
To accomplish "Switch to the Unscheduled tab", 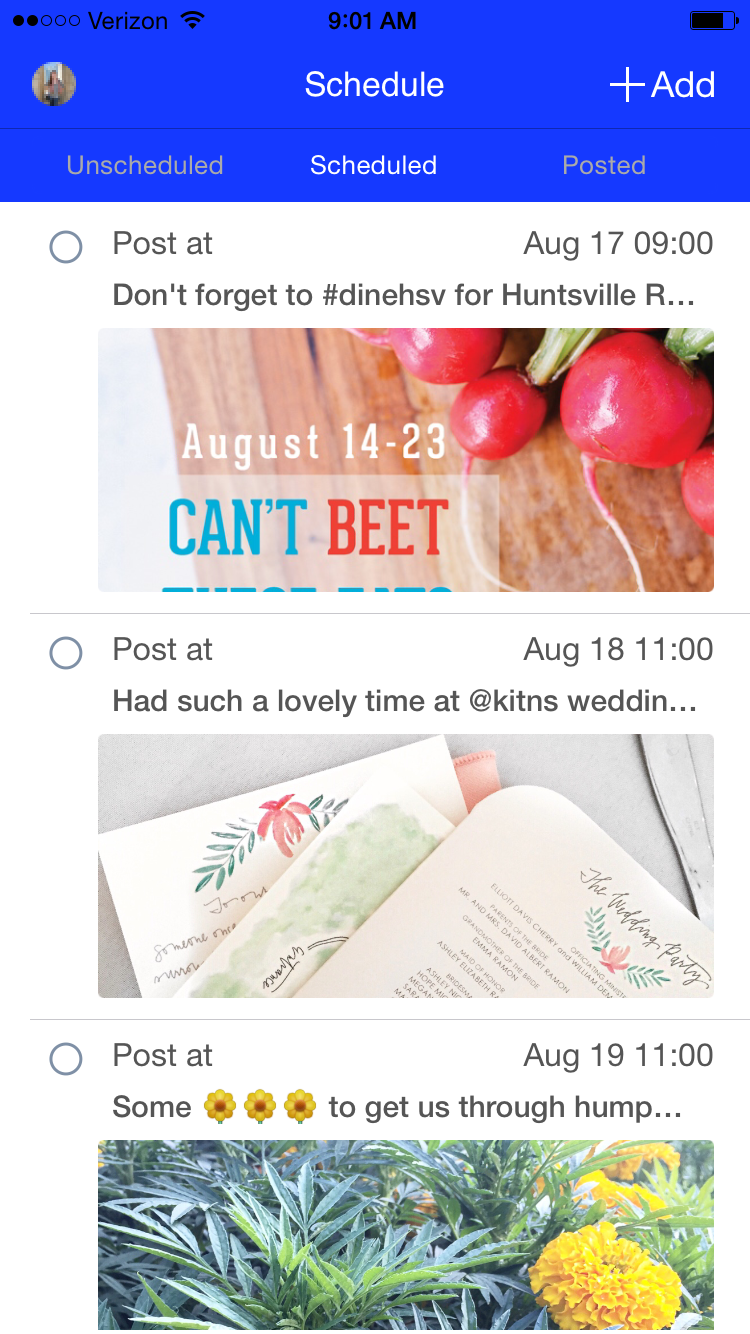I will [145, 165].
